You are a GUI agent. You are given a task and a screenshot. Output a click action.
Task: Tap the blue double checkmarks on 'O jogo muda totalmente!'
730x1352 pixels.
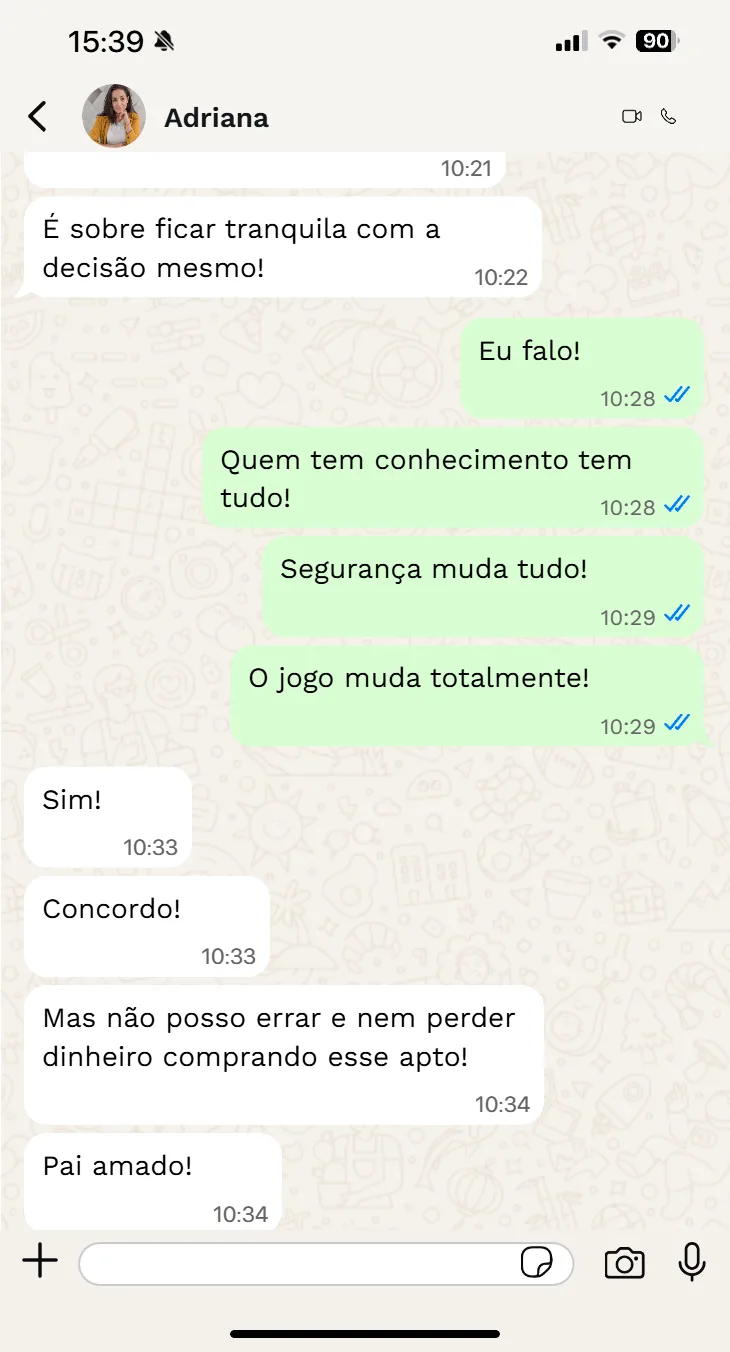678,726
